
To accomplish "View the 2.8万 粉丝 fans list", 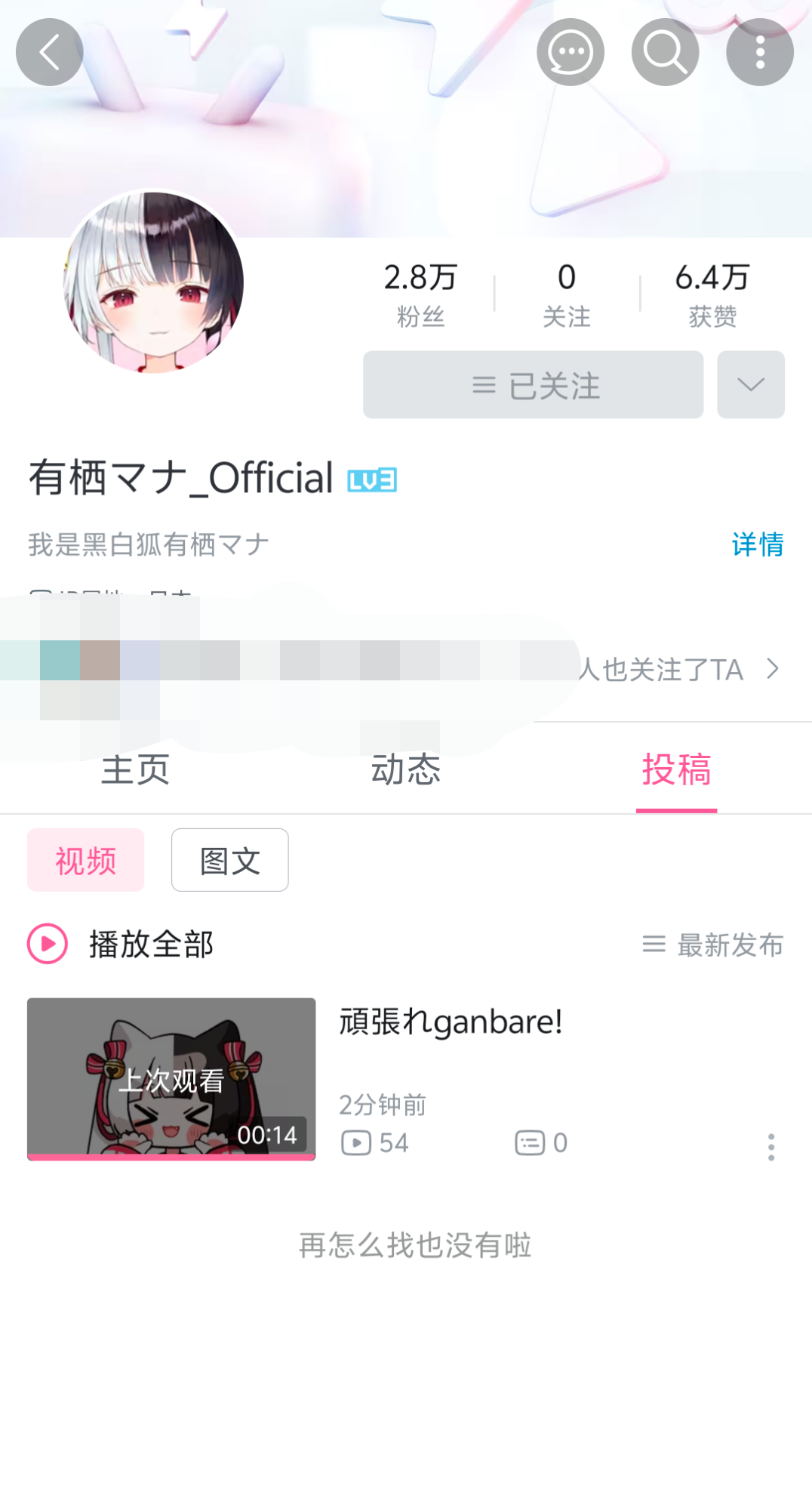I will 420,295.
